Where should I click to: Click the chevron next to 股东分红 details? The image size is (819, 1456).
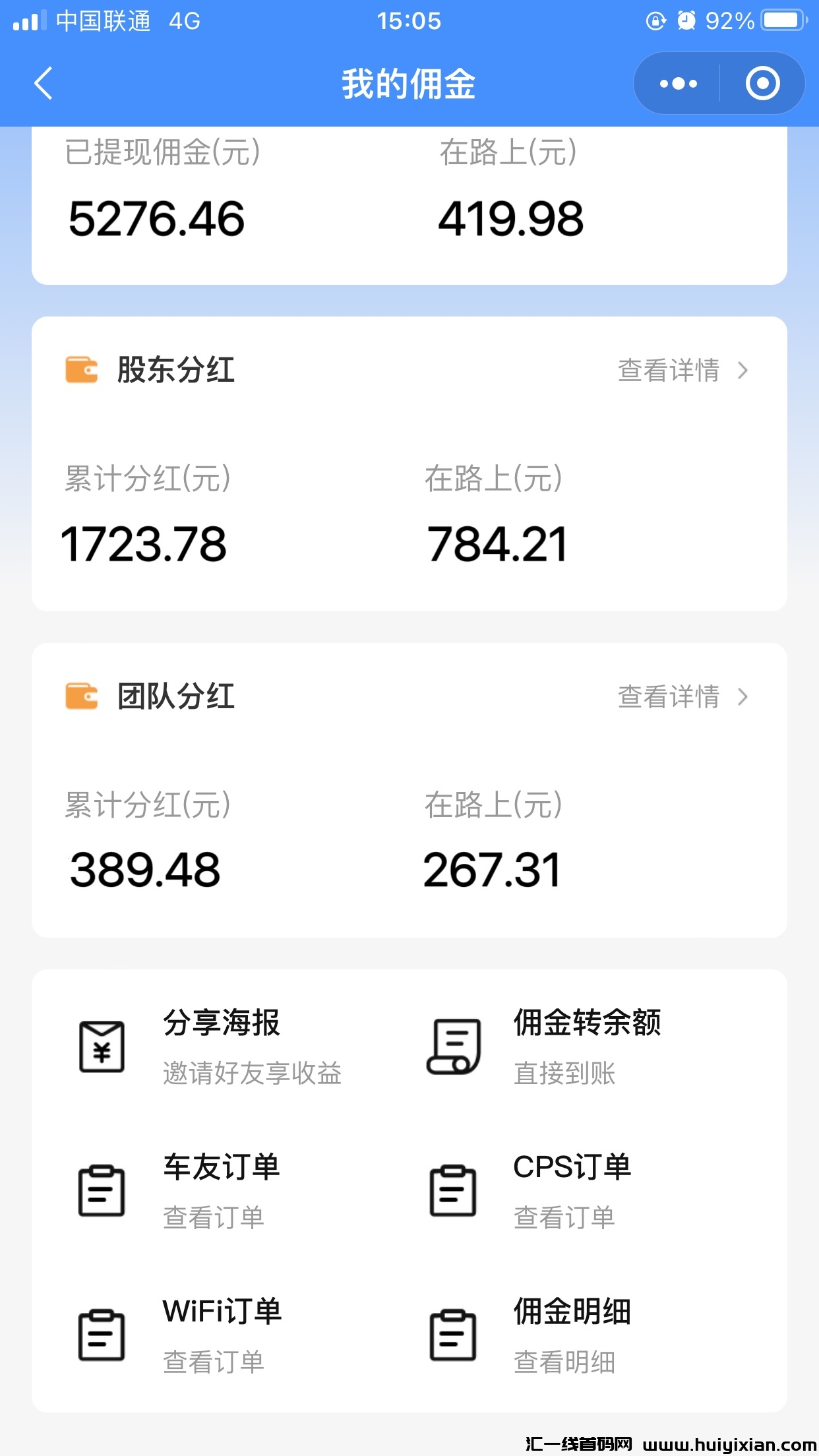(x=743, y=371)
